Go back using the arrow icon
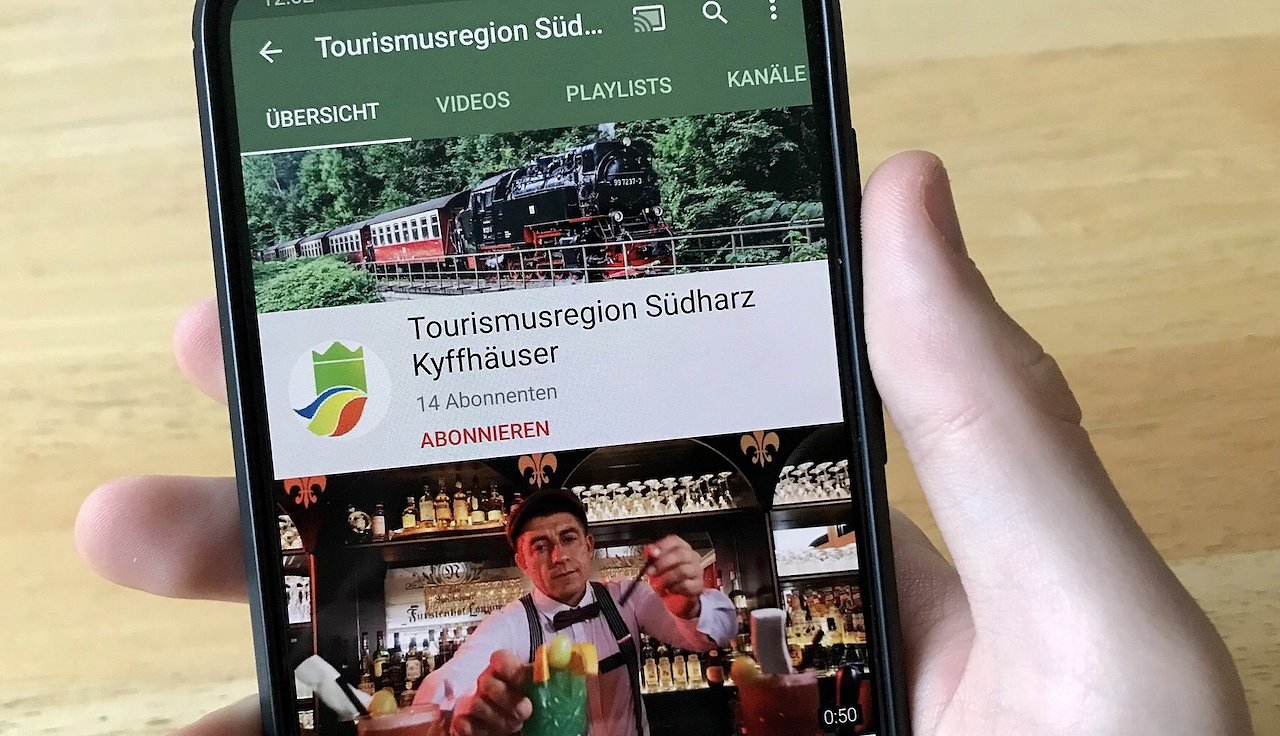Image resolution: width=1280 pixels, height=736 pixels. click(270, 52)
